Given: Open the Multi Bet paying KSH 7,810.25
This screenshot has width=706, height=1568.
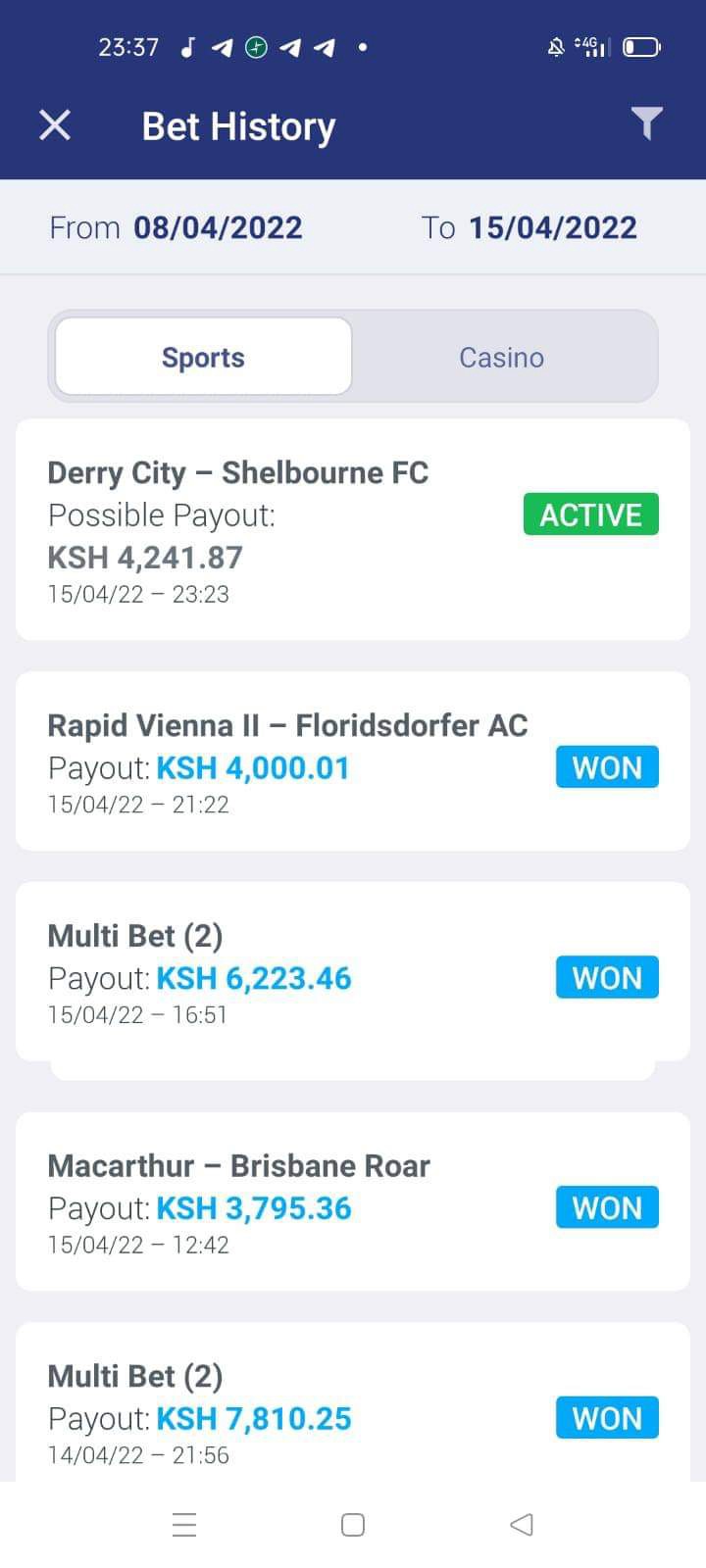Looking at the screenshot, I should pos(353,1402).
